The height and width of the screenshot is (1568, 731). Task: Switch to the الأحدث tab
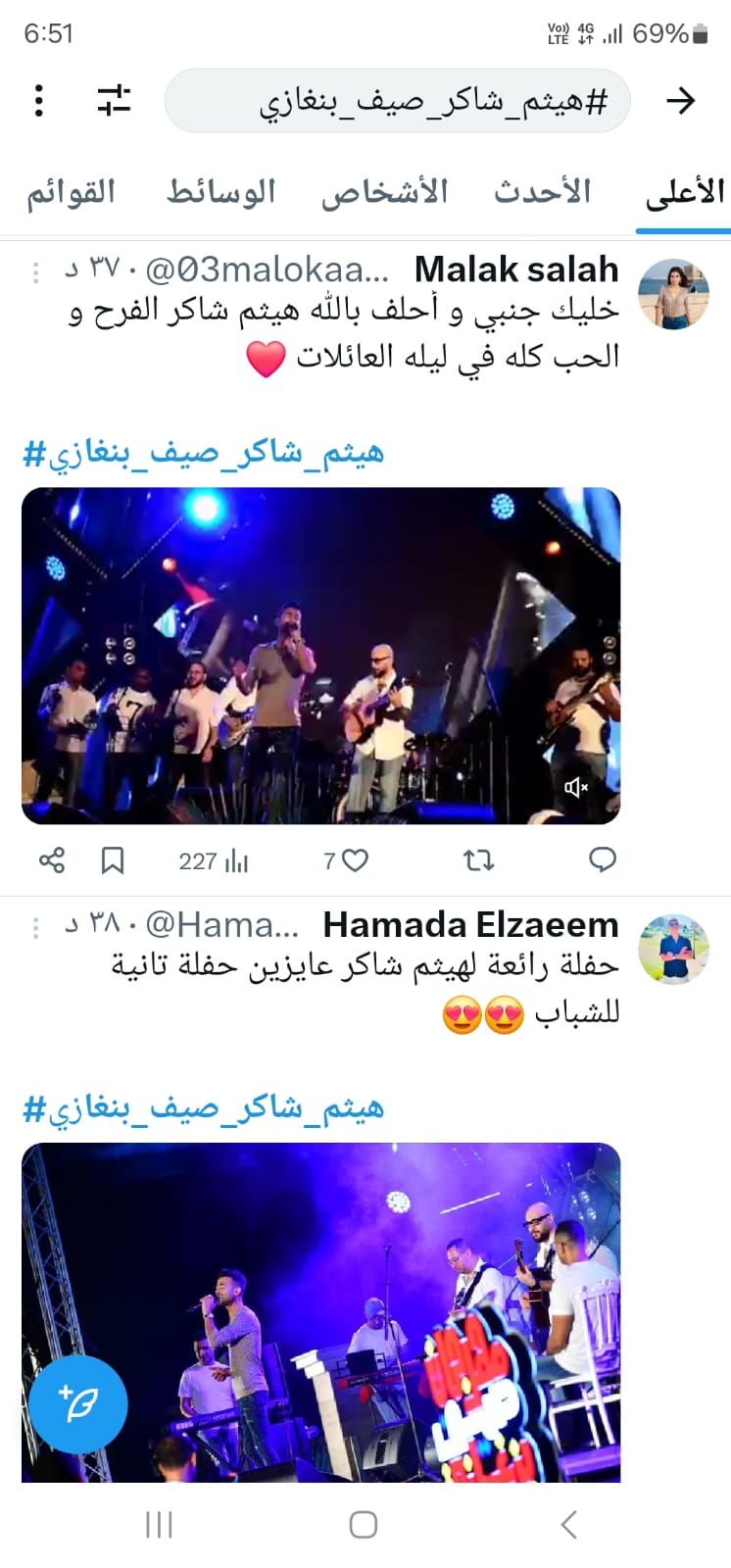pyautogui.click(x=543, y=192)
